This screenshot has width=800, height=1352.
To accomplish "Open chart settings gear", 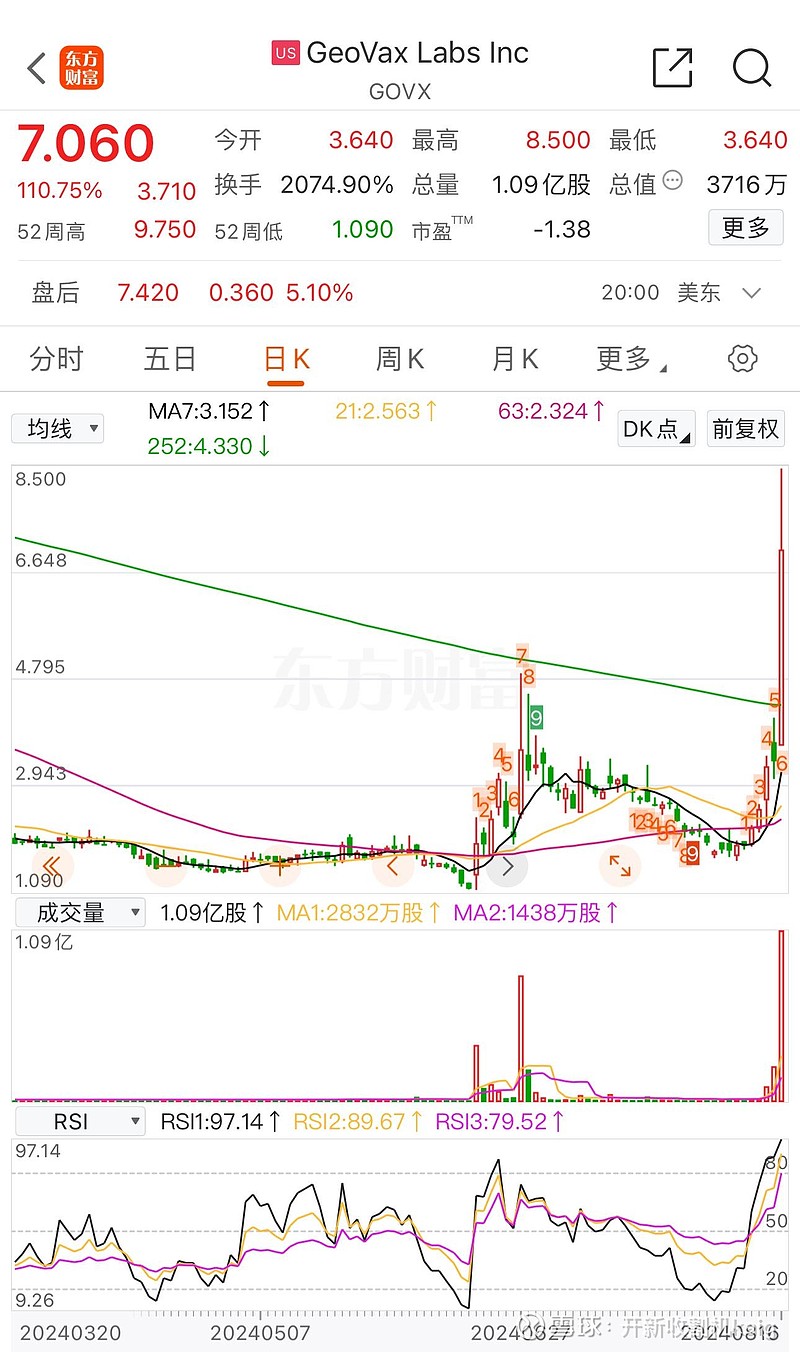I will pos(742,358).
